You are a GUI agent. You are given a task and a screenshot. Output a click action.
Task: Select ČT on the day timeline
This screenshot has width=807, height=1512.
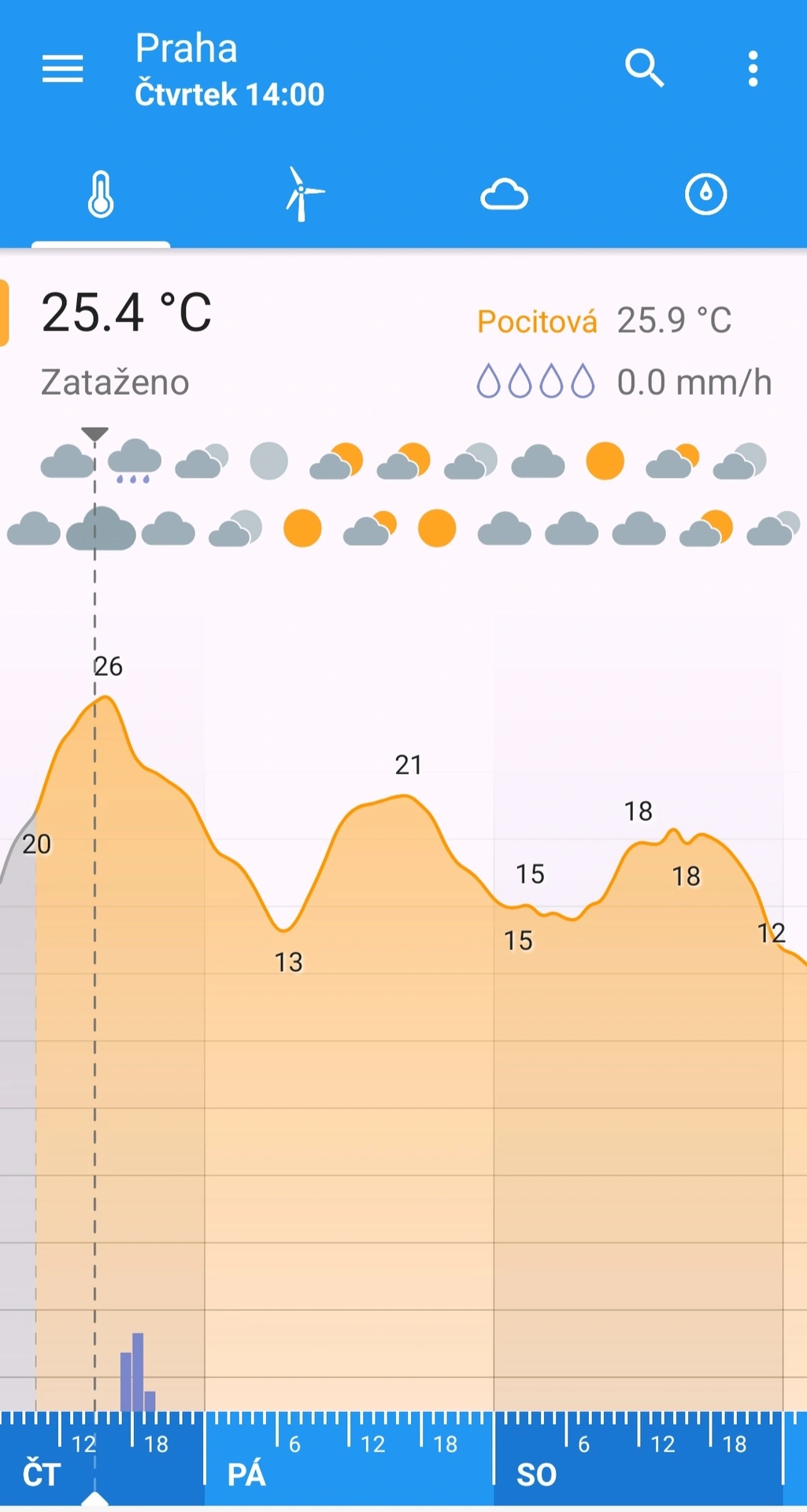[41, 1474]
